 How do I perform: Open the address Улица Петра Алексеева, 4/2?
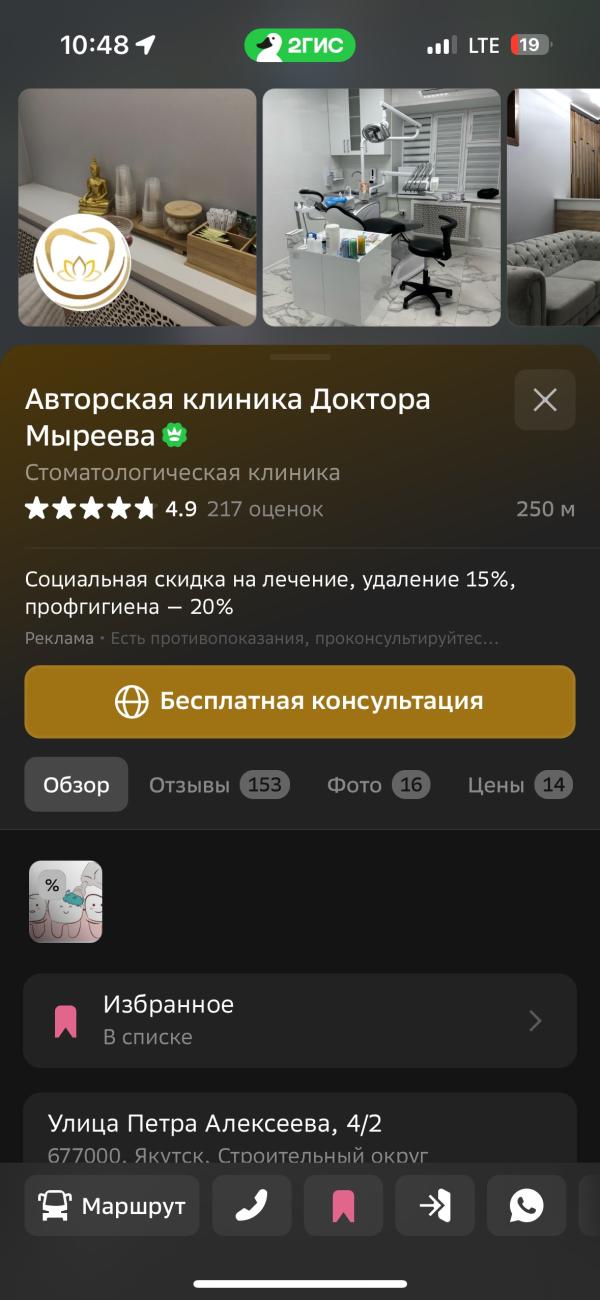tap(215, 1123)
